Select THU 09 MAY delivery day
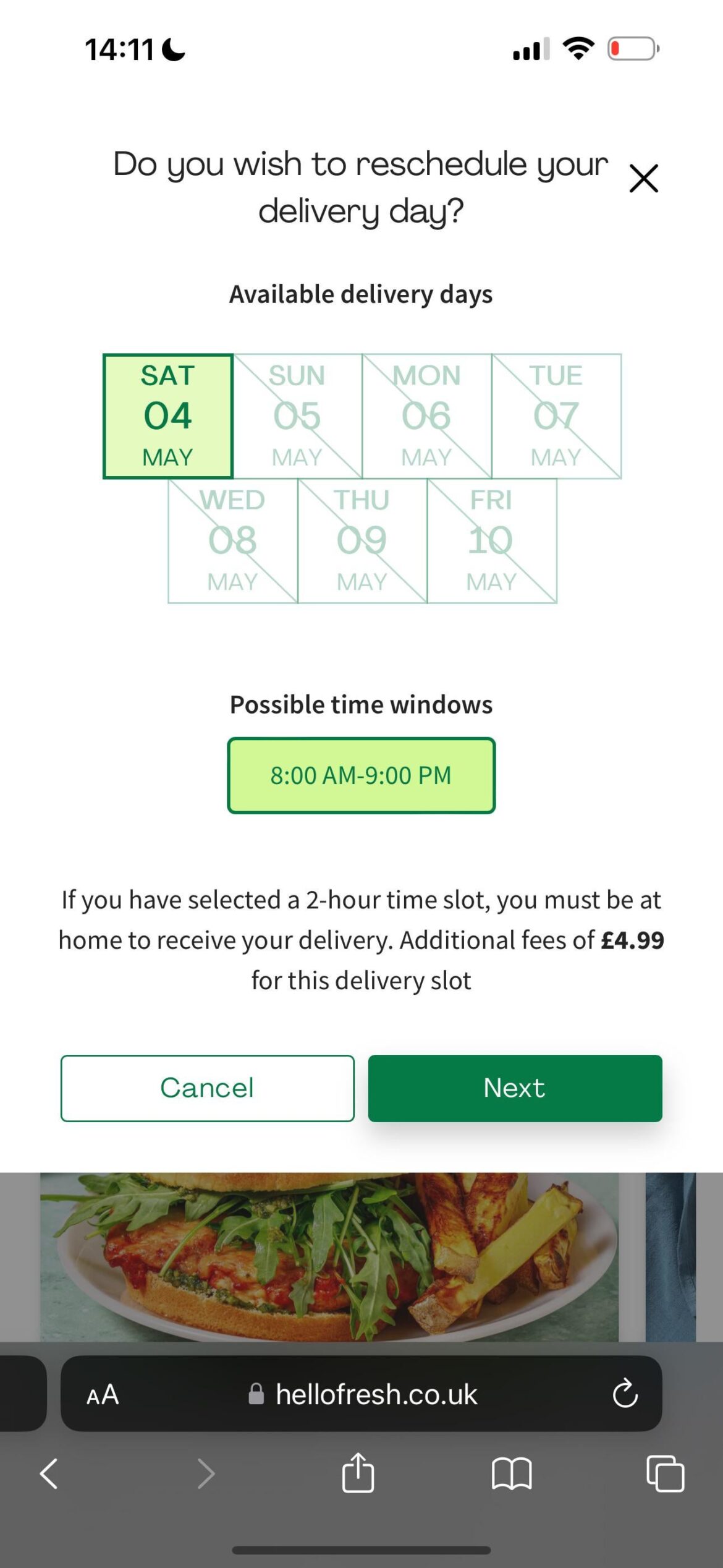Viewport: 723px width, 1568px height. [363, 539]
